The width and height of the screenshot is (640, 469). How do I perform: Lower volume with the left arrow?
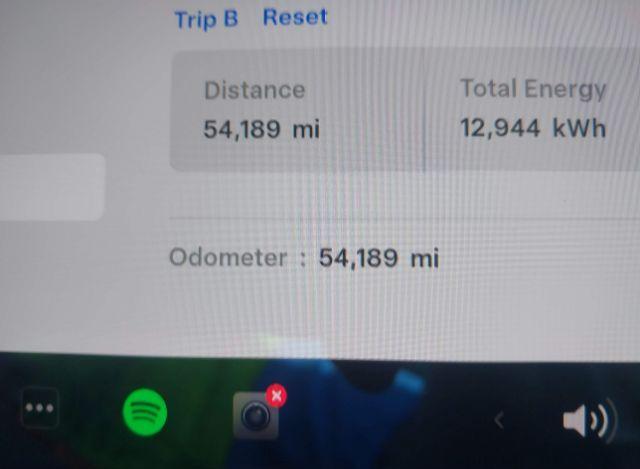pos(500,421)
